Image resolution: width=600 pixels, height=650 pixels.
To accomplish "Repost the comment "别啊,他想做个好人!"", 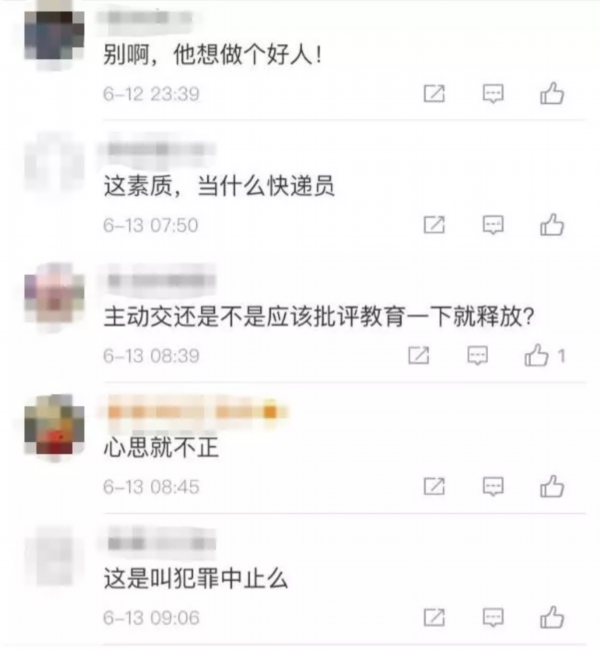I will coord(434,94).
